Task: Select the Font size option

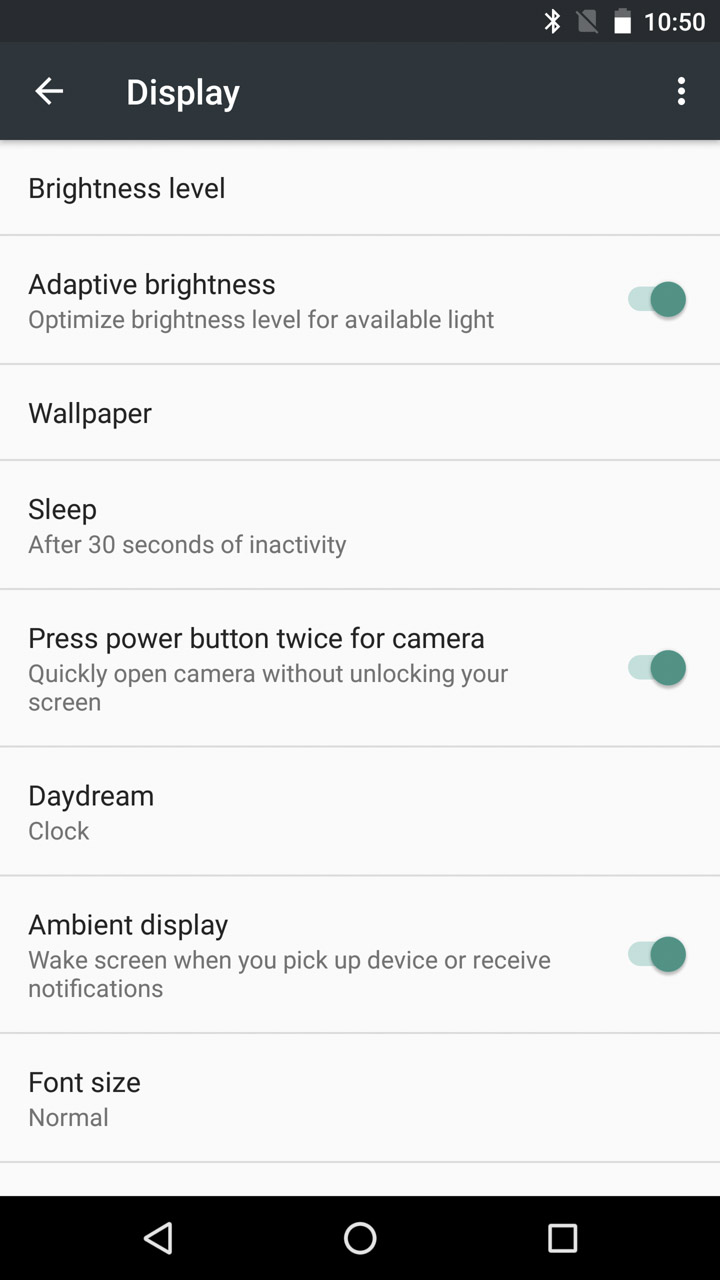Action: tap(360, 1098)
